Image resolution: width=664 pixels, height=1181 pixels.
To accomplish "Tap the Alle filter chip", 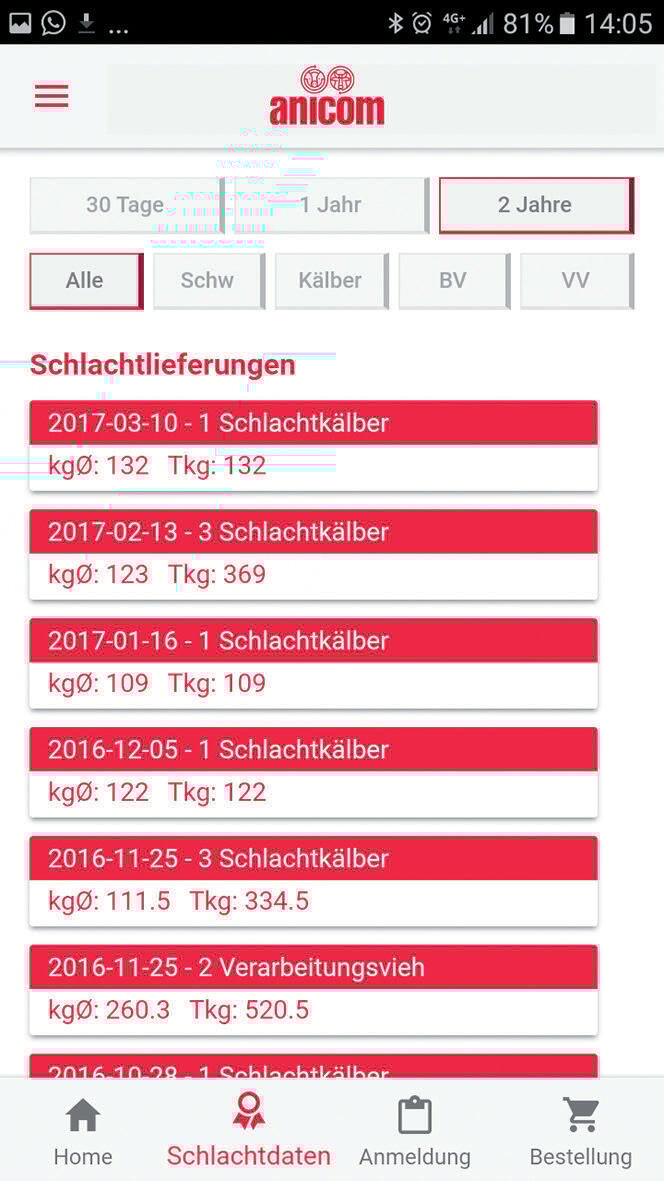I will click(x=85, y=281).
